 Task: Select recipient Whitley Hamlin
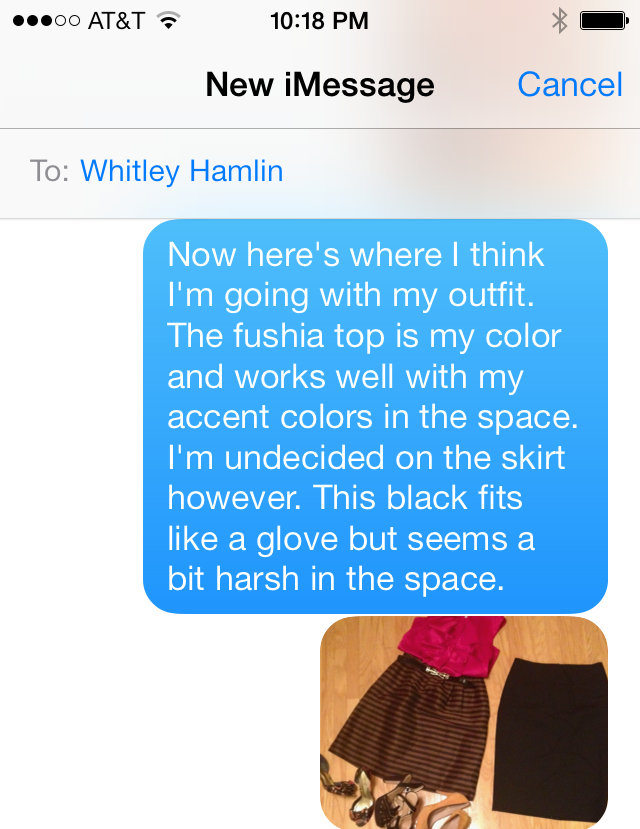[181, 171]
